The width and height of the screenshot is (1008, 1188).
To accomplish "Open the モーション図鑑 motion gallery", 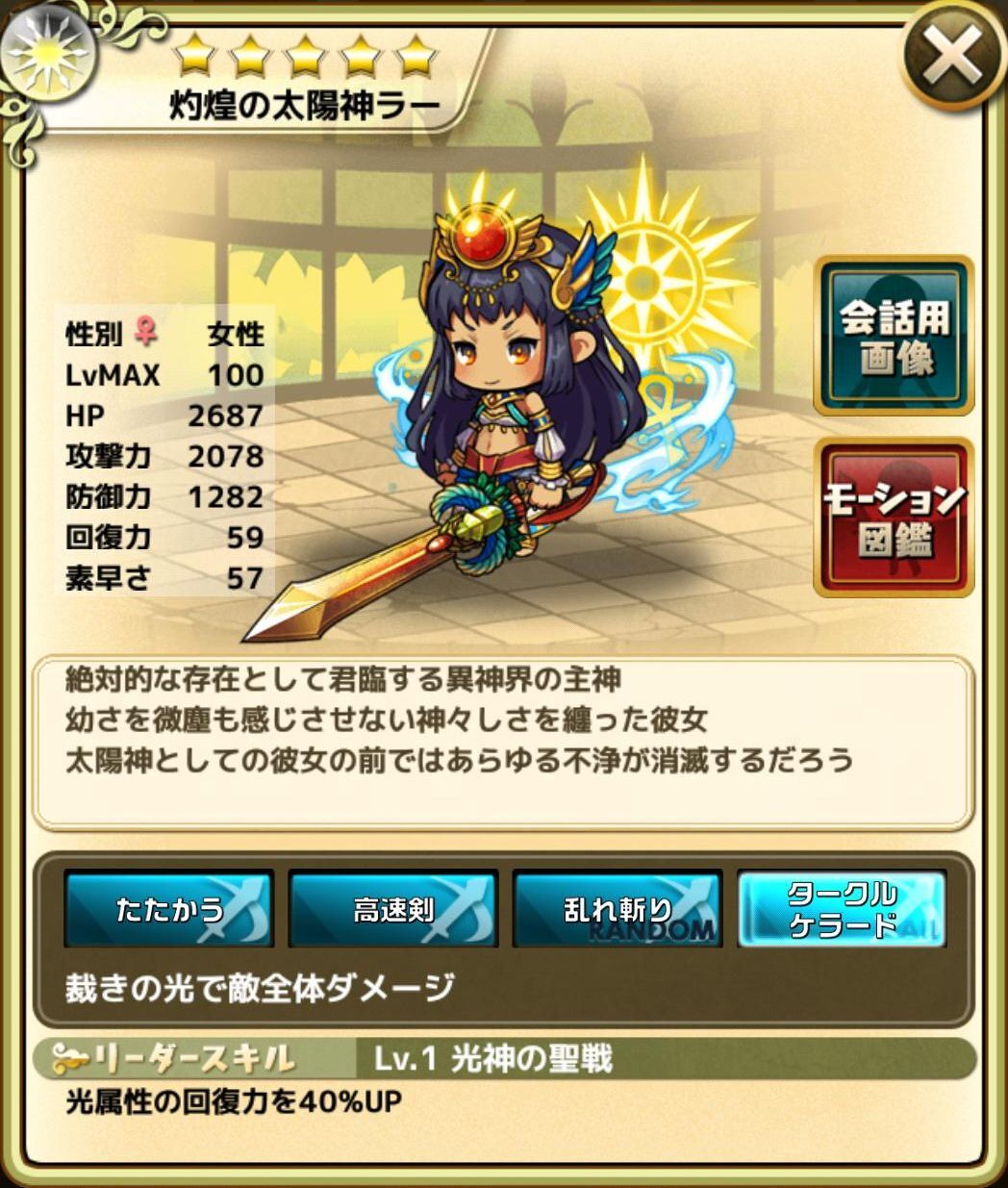I will 894,518.
